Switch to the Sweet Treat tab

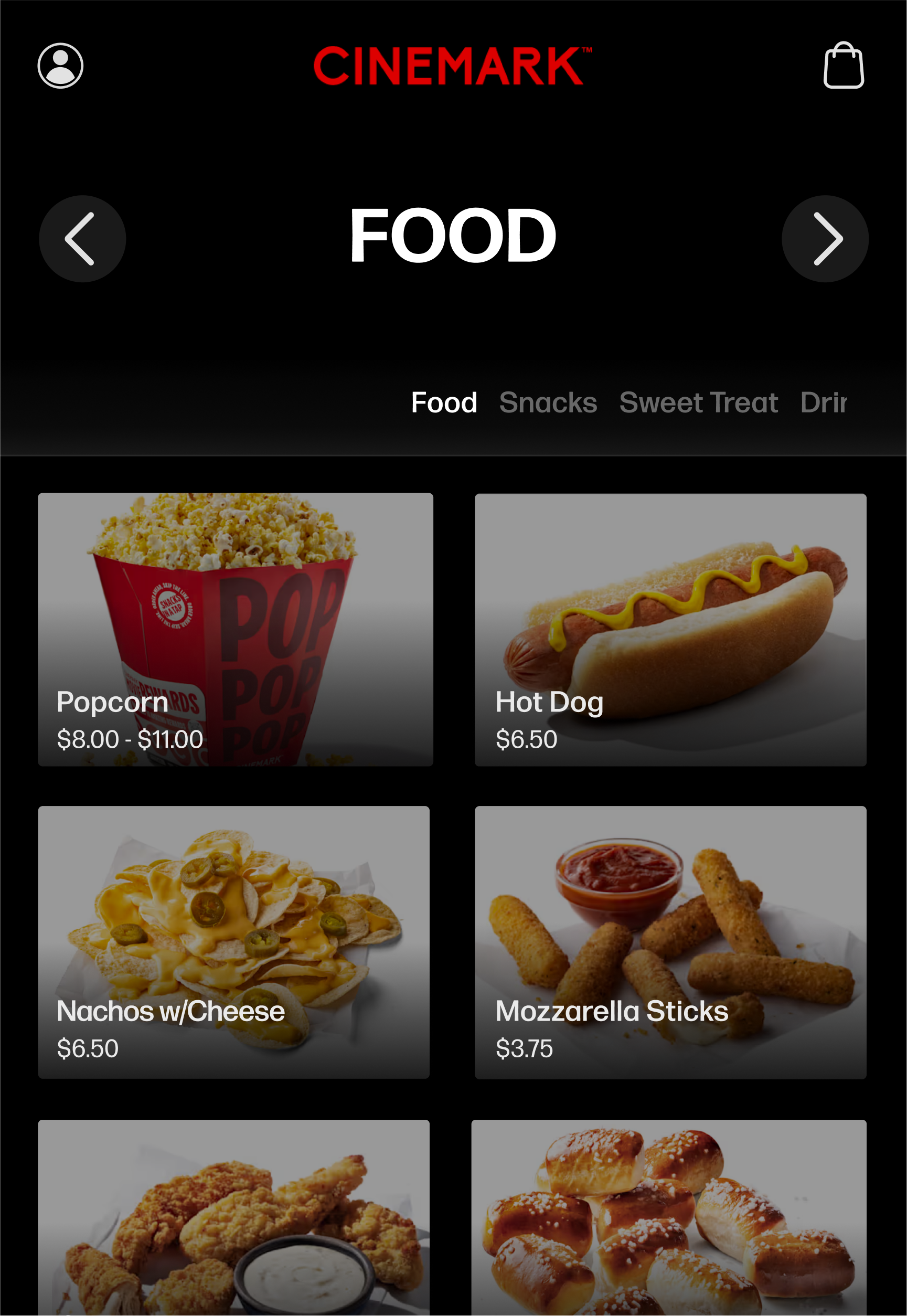point(698,403)
